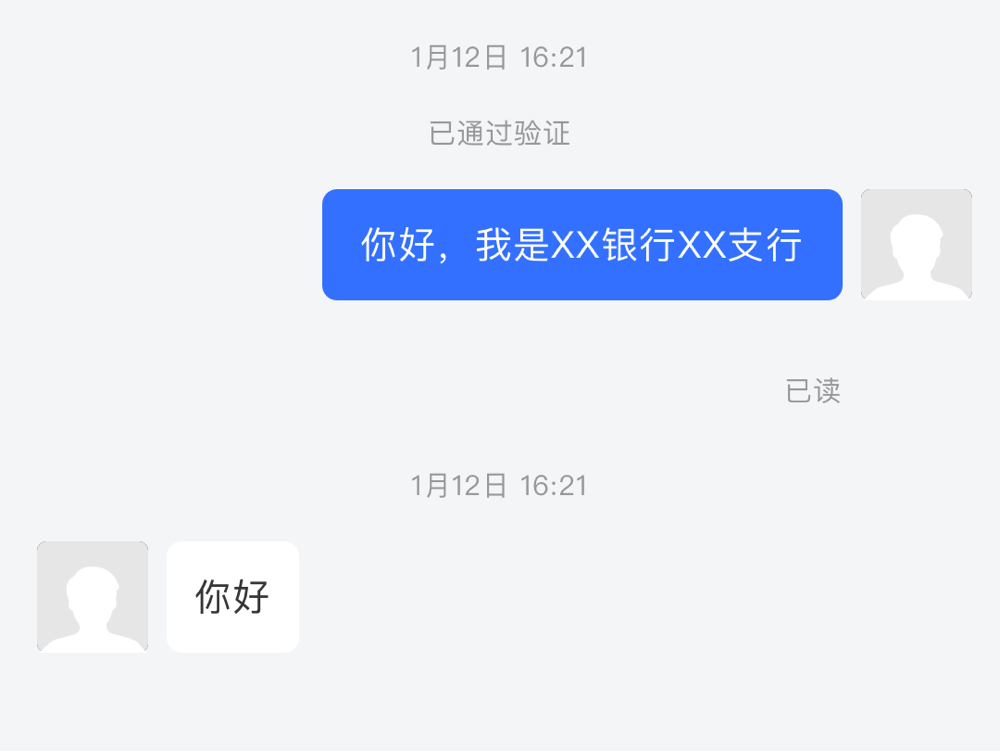The width and height of the screenshot is (1000, 752).
Task: Open the avatar of the contact who replied 你好
Action: point(92,597)
